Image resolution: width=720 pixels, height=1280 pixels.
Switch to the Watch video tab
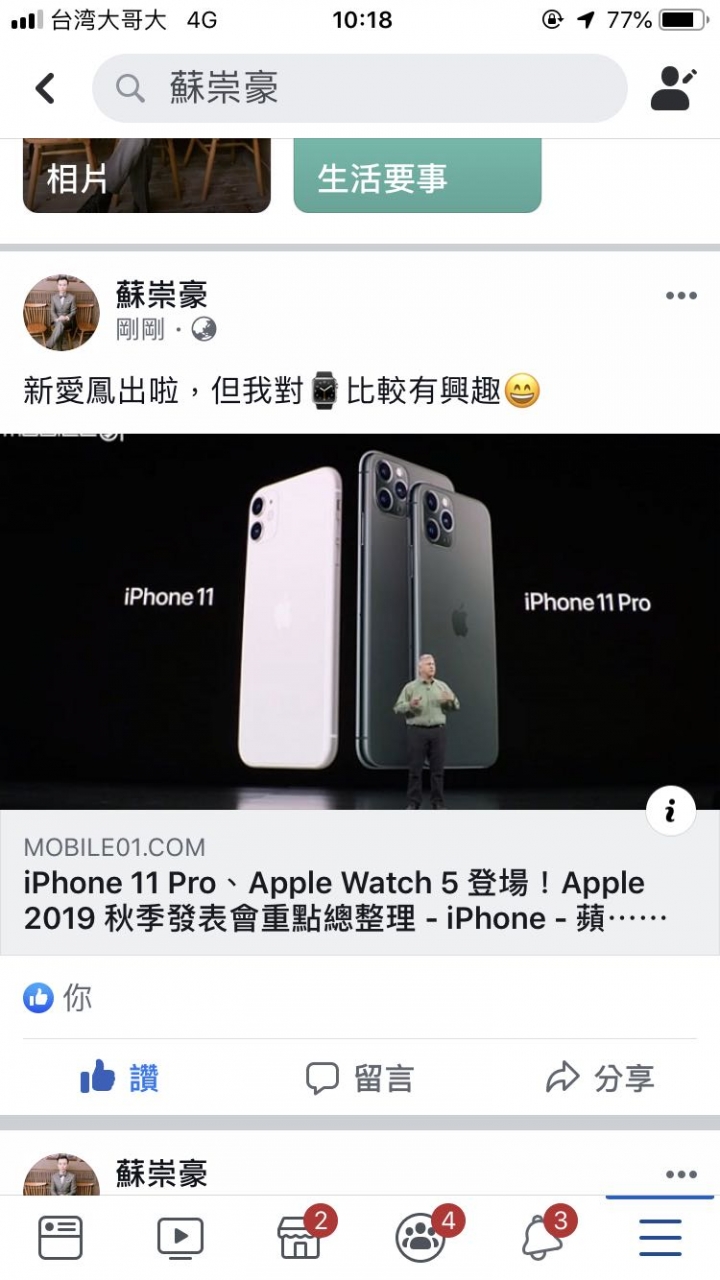[180, 1238]
